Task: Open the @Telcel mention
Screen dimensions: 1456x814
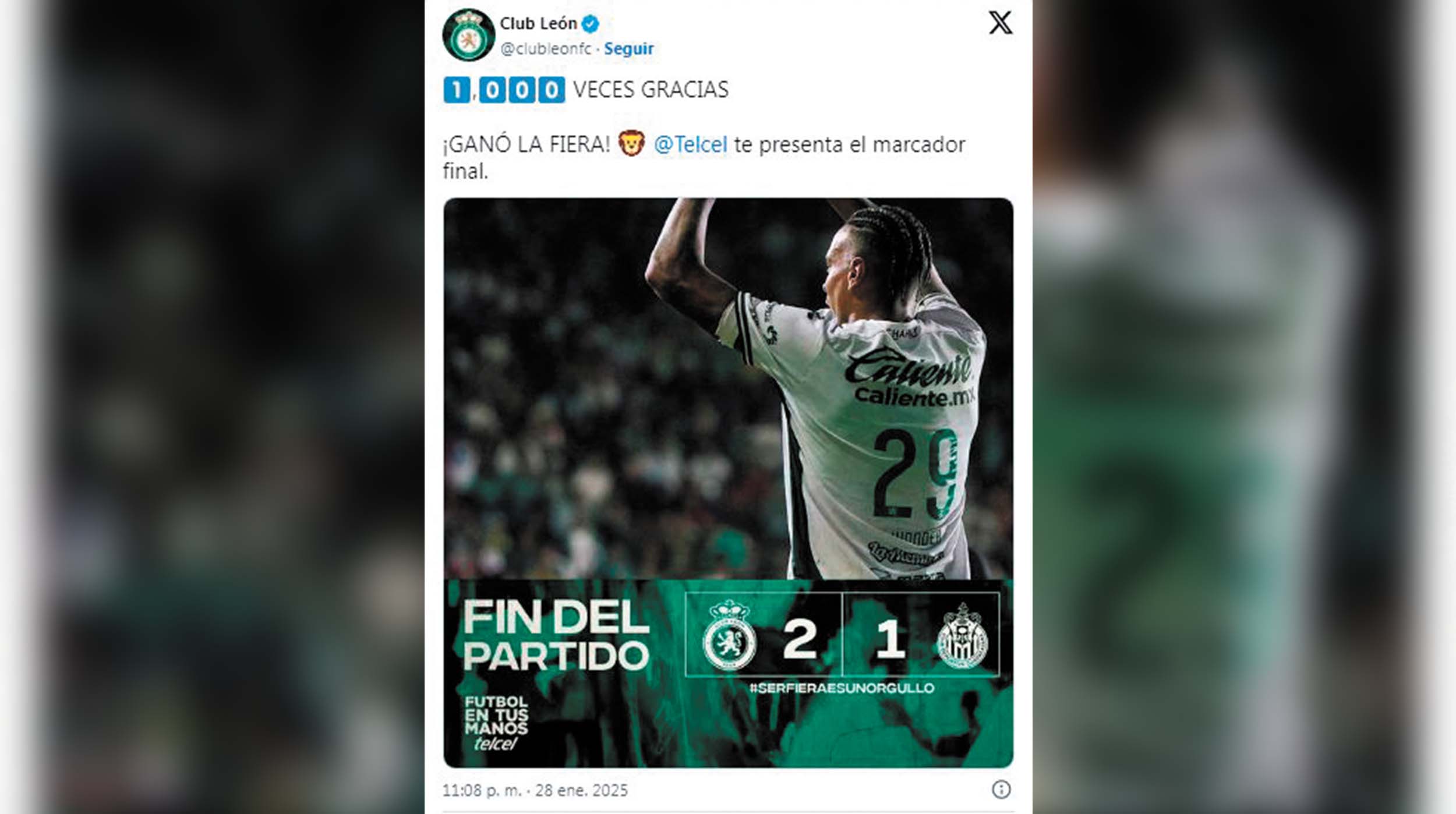Action: tap(690, 144)
